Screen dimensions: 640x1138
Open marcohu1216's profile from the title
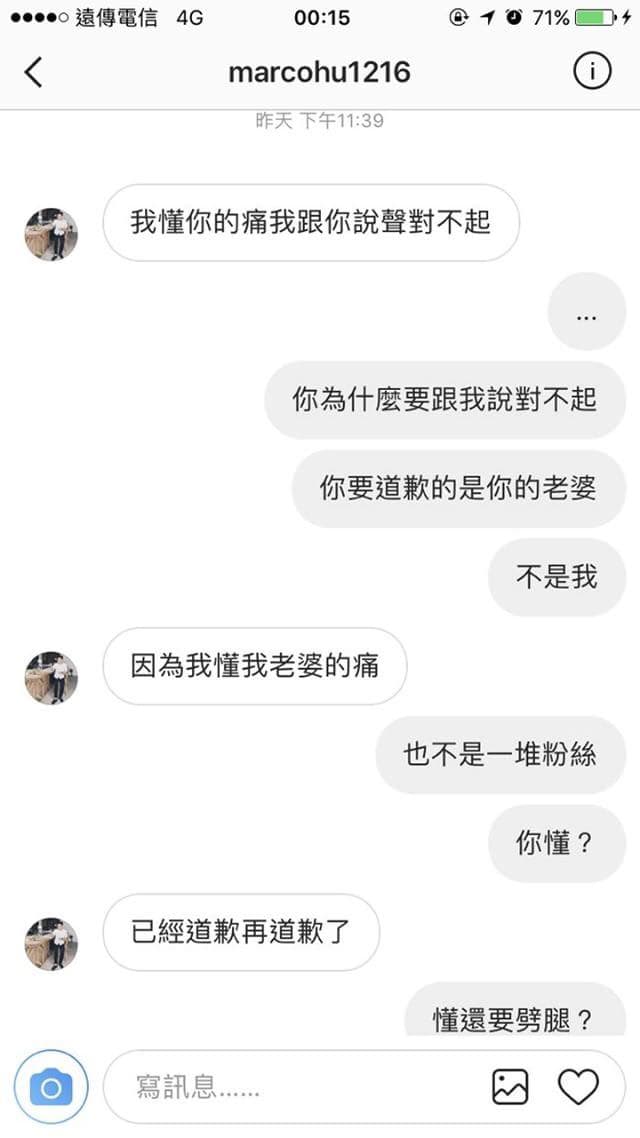(x=319, y=72)
